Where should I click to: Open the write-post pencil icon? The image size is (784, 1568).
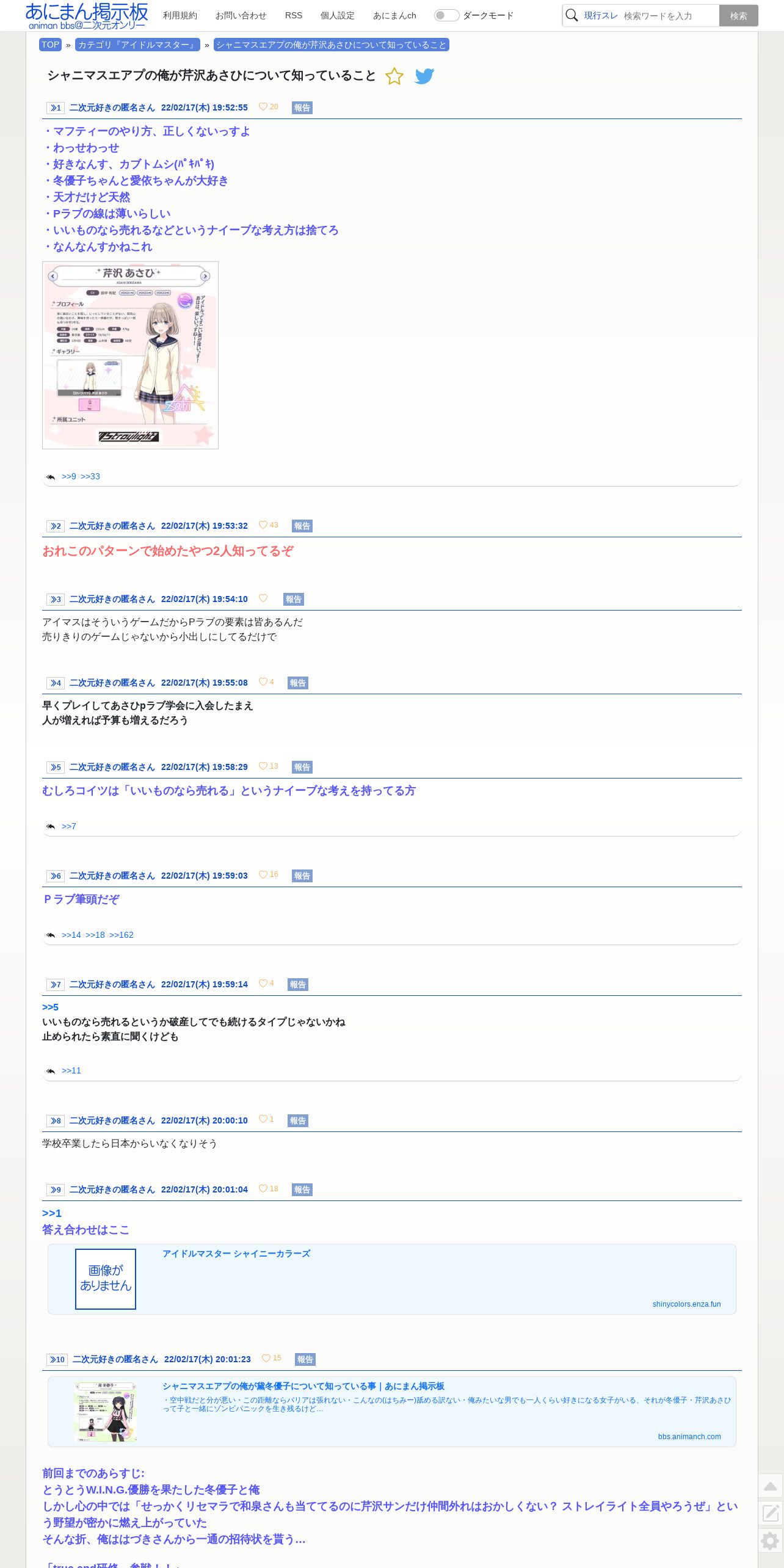771,1513
